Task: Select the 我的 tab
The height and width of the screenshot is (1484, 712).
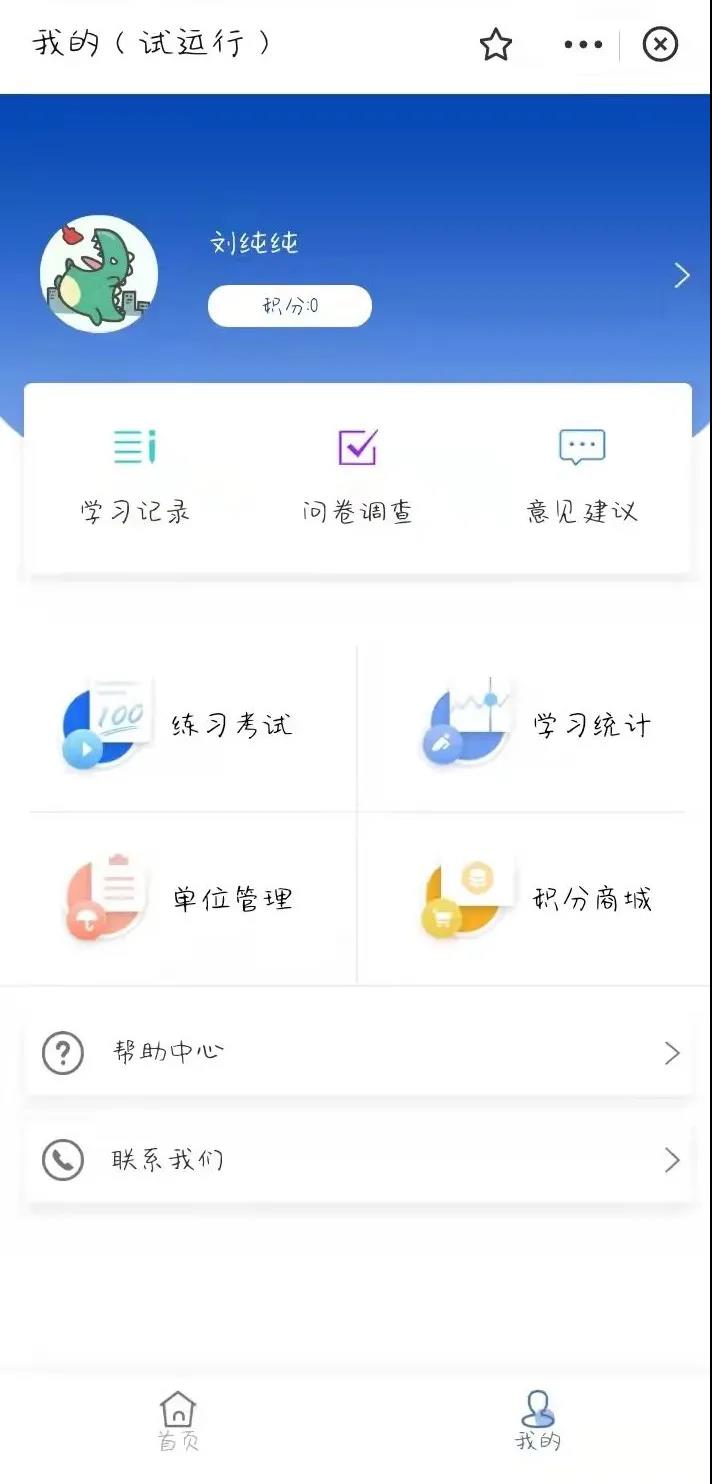Action: pos(538,1422)
